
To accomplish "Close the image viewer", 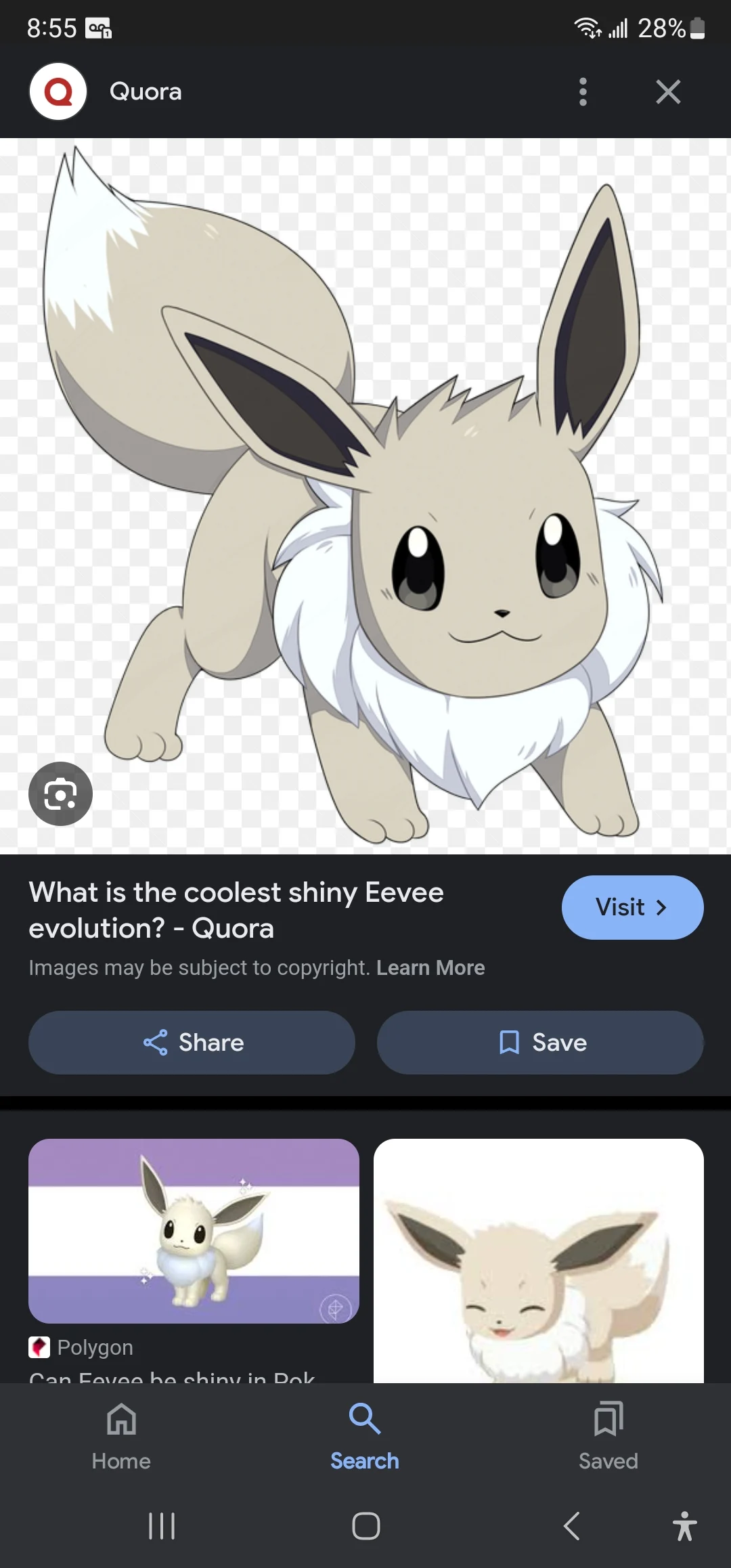I will pos(667,91).
